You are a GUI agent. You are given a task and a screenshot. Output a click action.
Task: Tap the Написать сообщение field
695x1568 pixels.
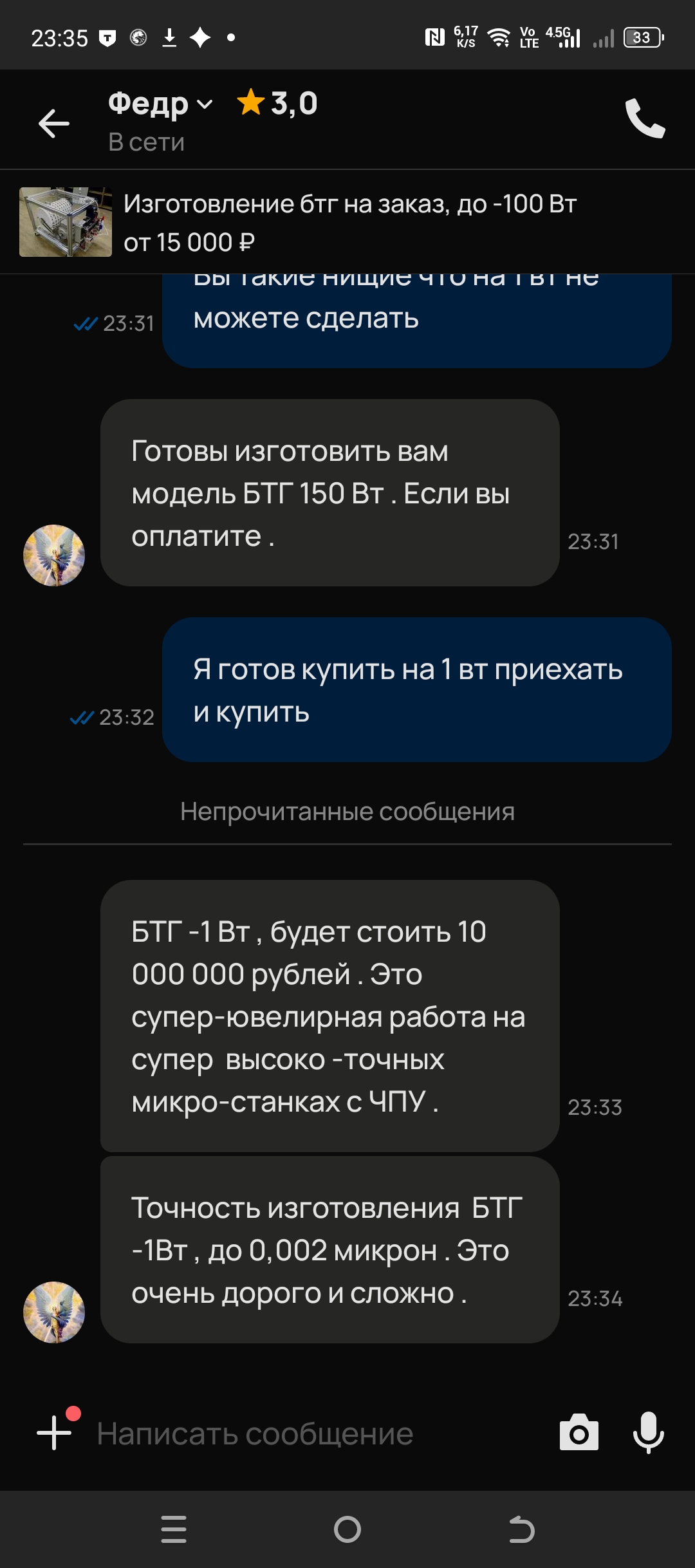[x=309, y=1434]
